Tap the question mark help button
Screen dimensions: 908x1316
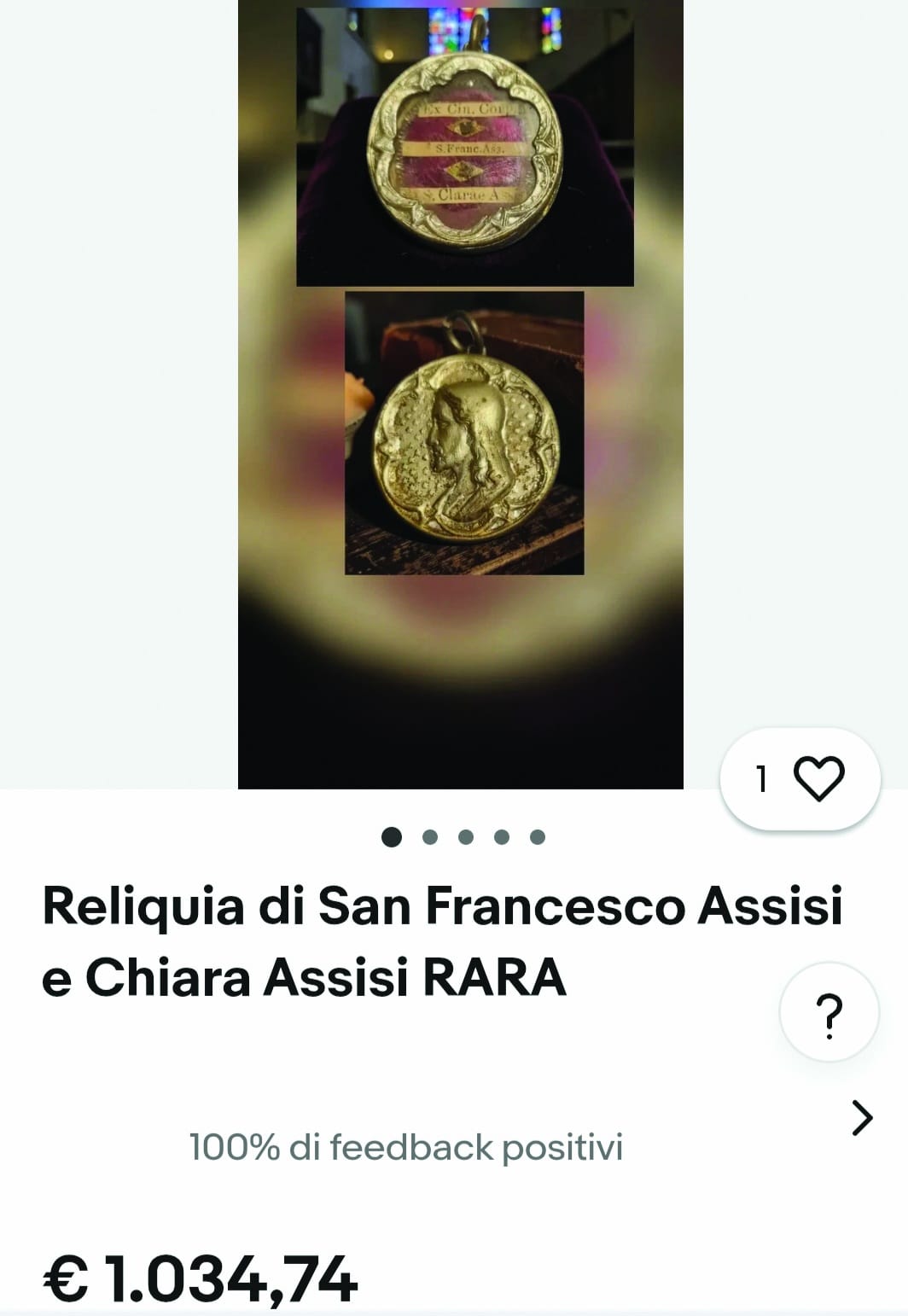coord(829,1013)
